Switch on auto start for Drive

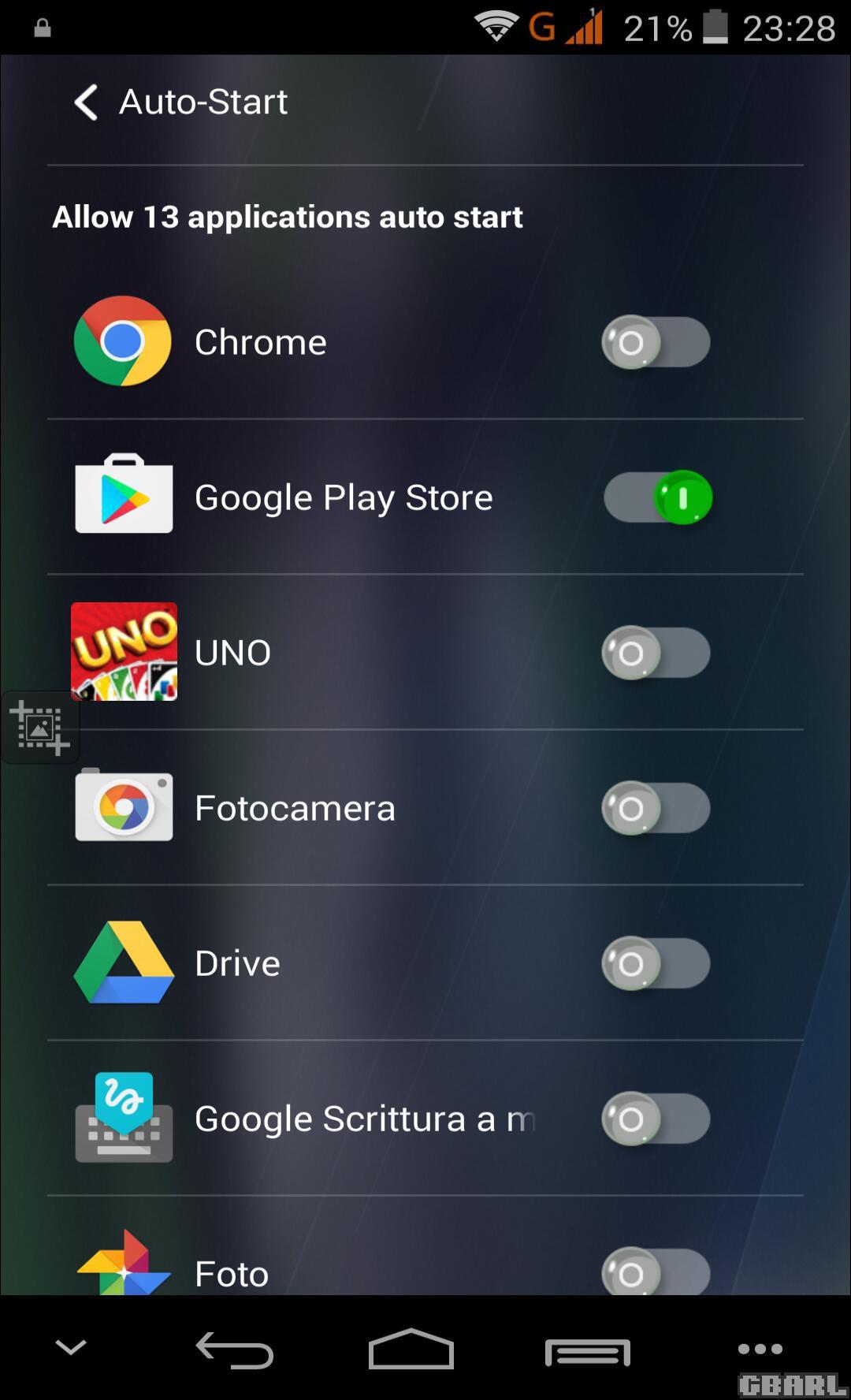656,963
